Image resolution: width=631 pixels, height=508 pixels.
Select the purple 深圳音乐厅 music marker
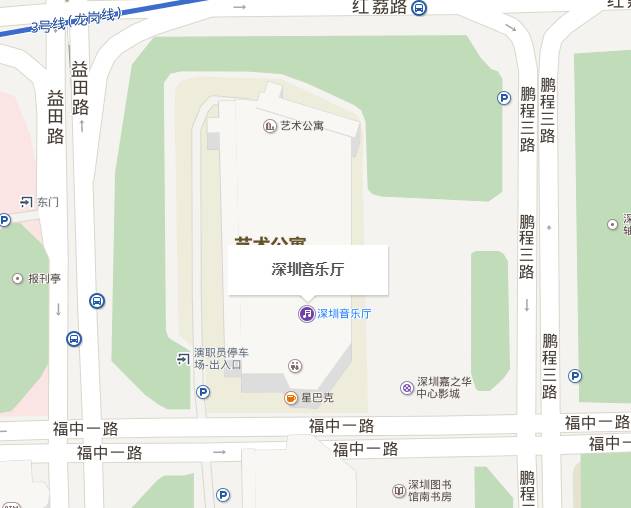click(x=307, y=314)
